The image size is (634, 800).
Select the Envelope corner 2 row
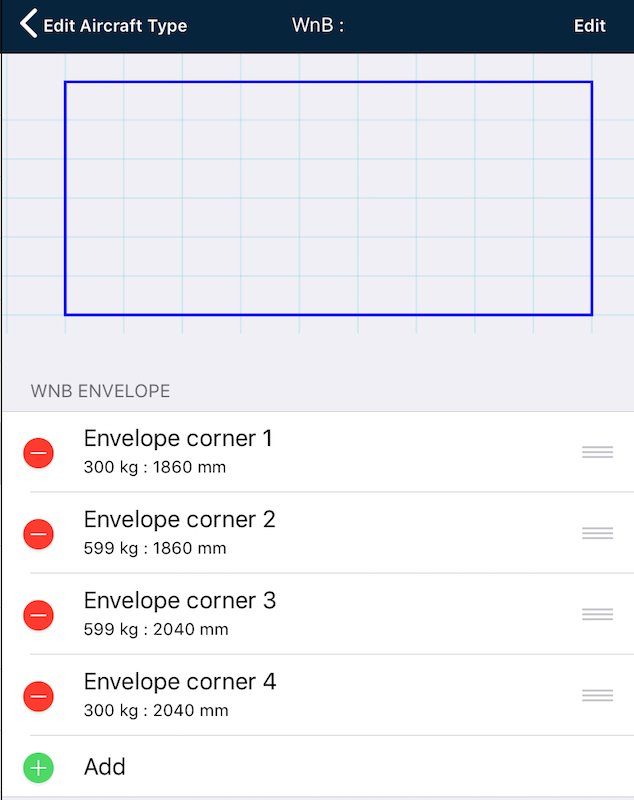click(300, 533)
